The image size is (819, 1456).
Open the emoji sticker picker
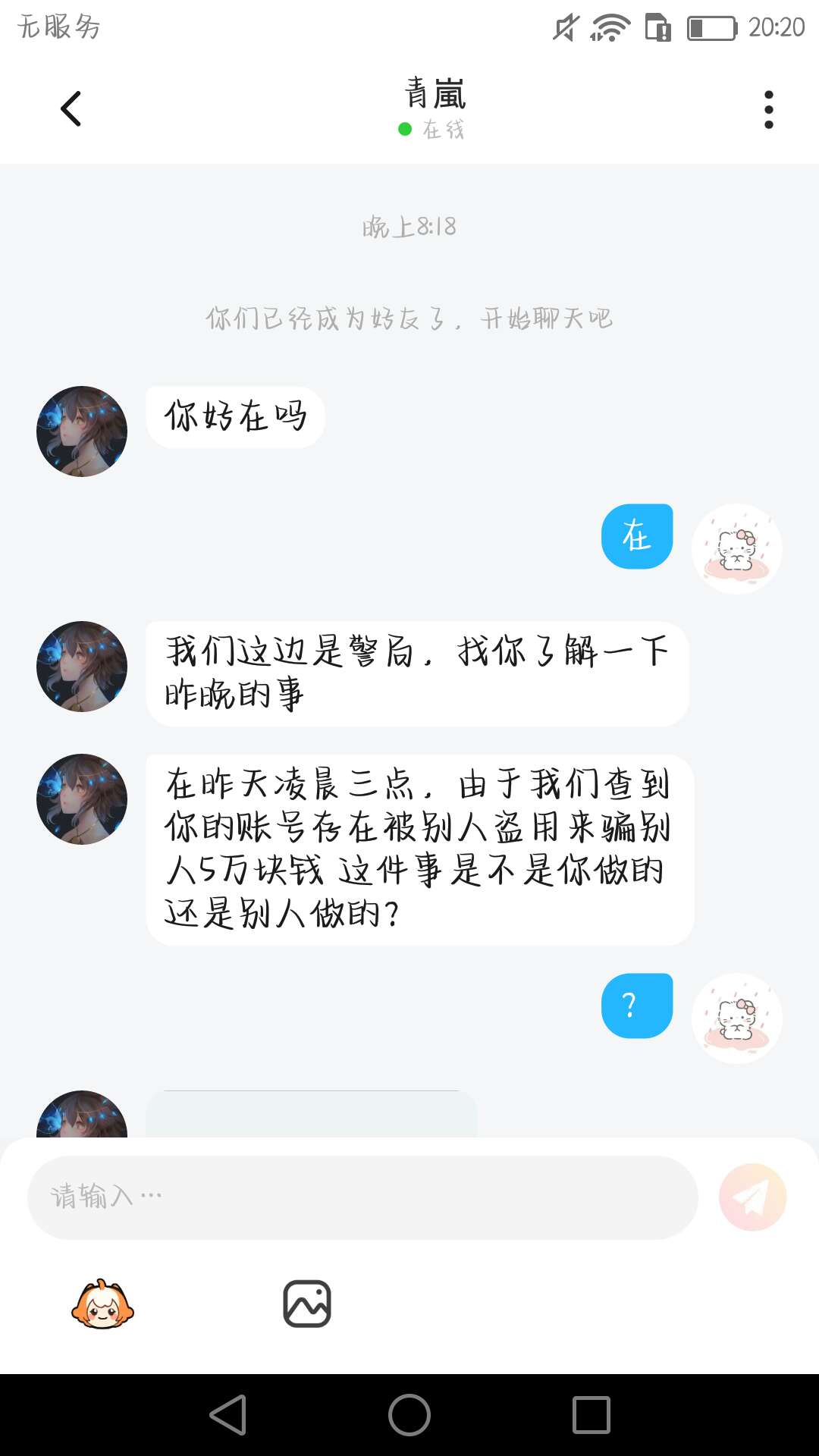coord(102,1304)
